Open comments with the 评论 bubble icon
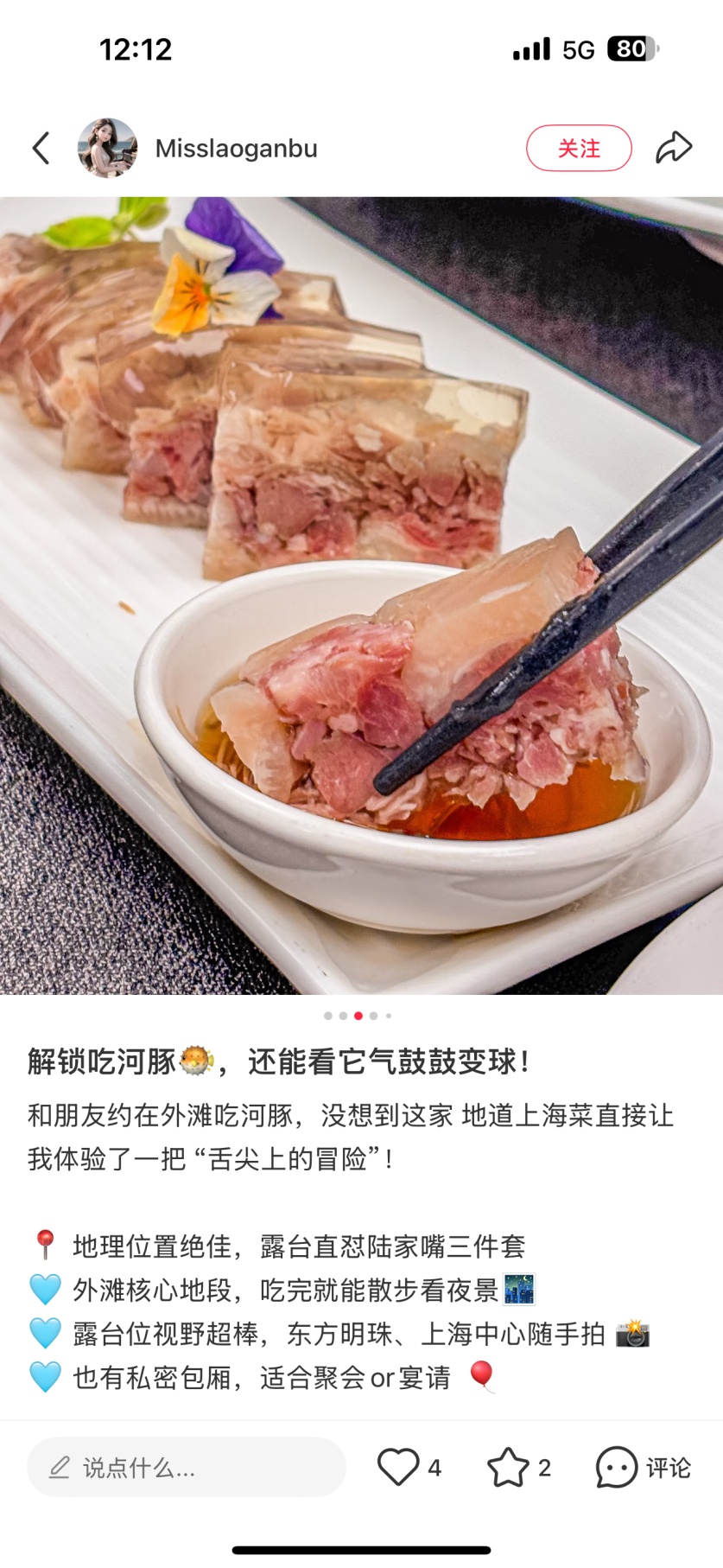 point(617,1467)
